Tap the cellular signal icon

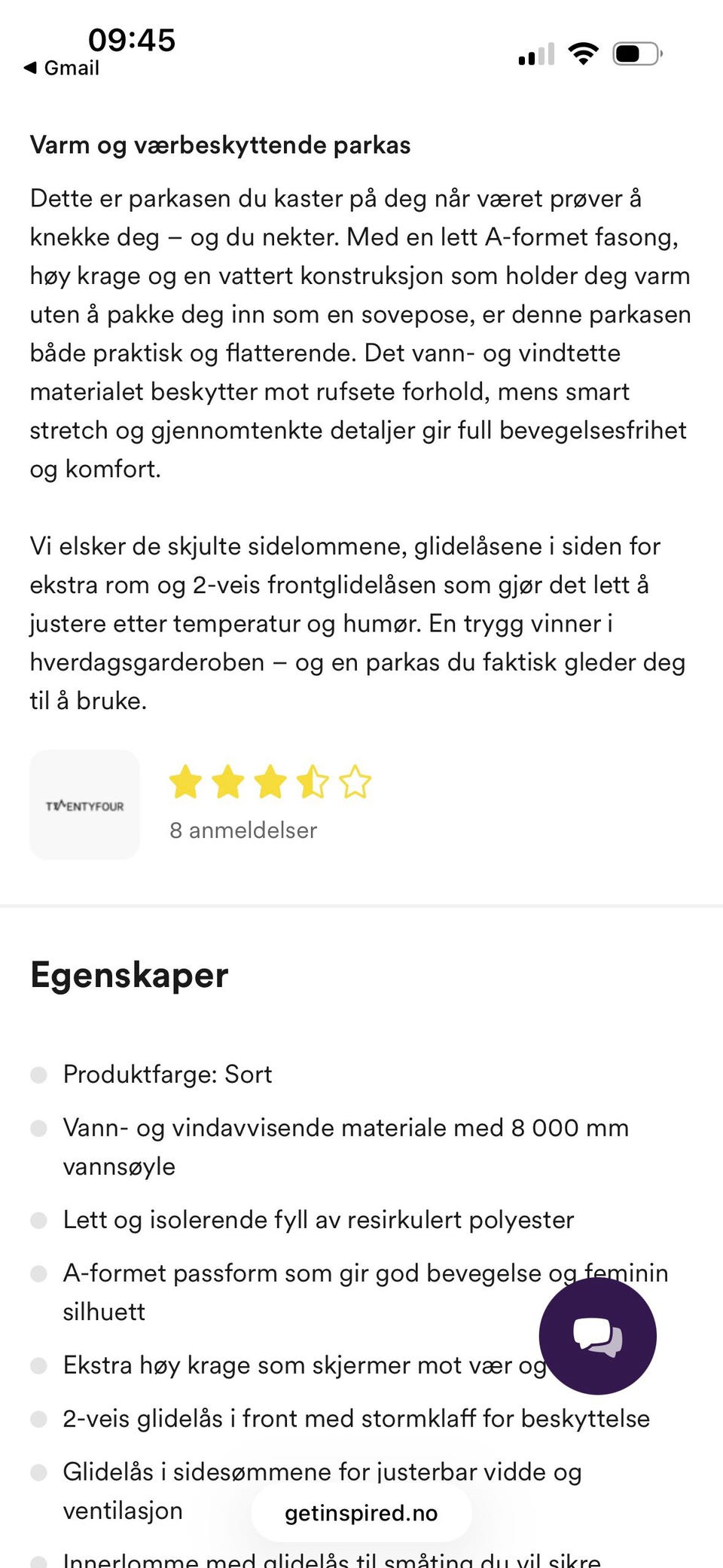pyautogui.click(x=535, y=53)
